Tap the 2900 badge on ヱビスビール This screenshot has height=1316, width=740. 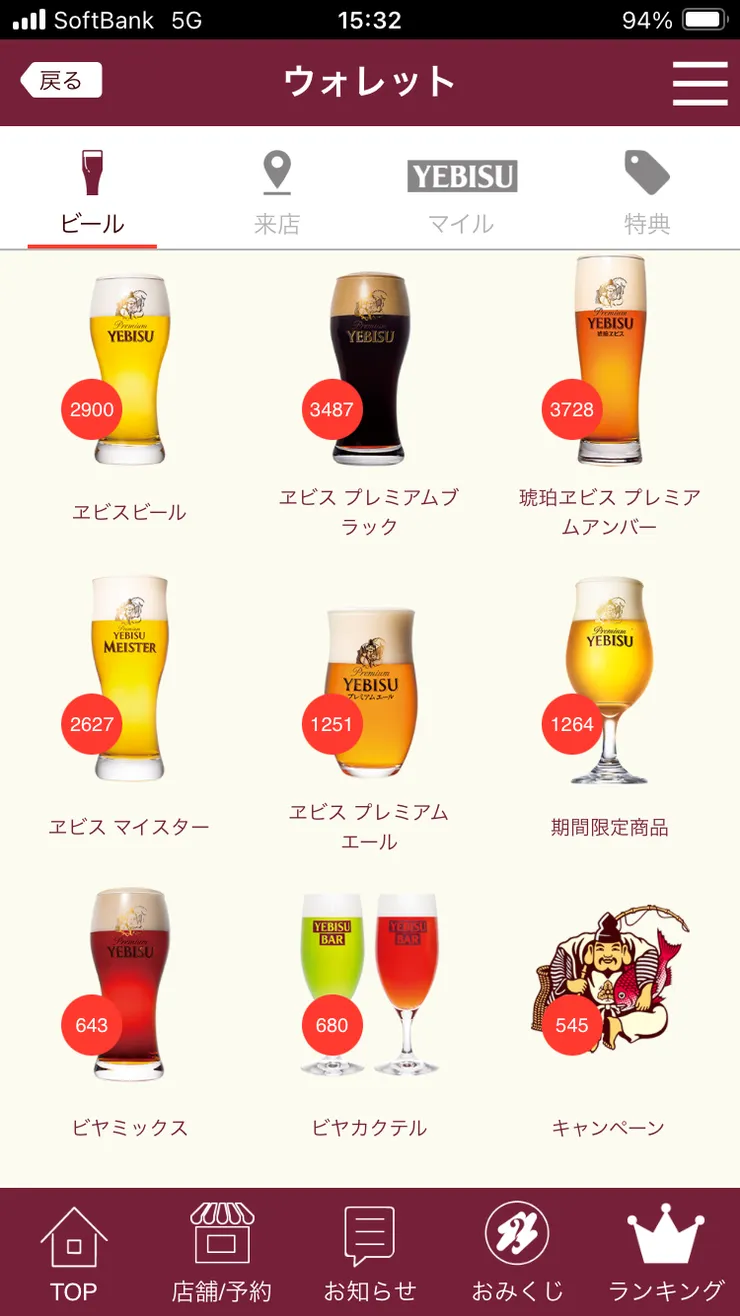click(91, 408)
